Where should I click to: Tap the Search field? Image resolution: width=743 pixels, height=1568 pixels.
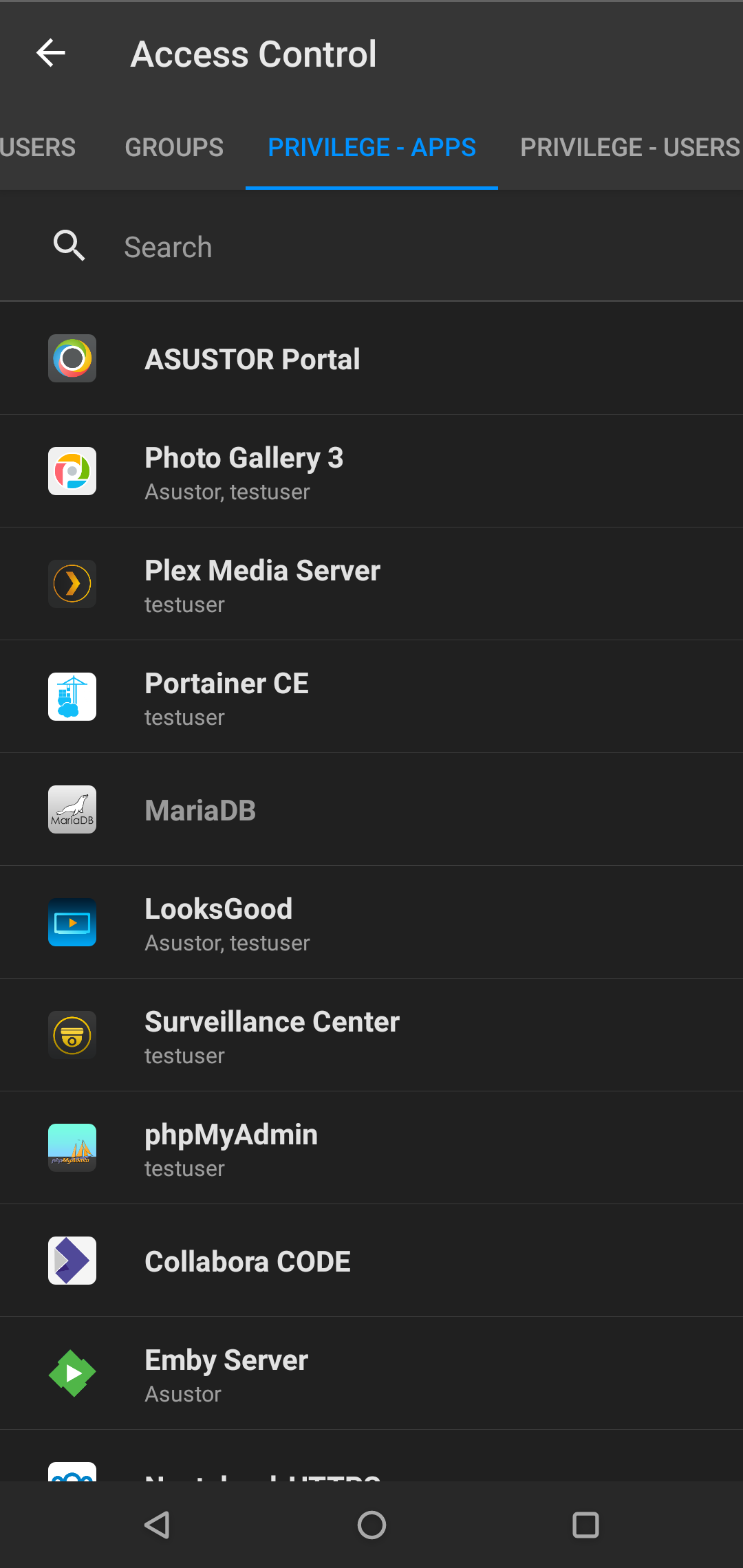(371, 247)
